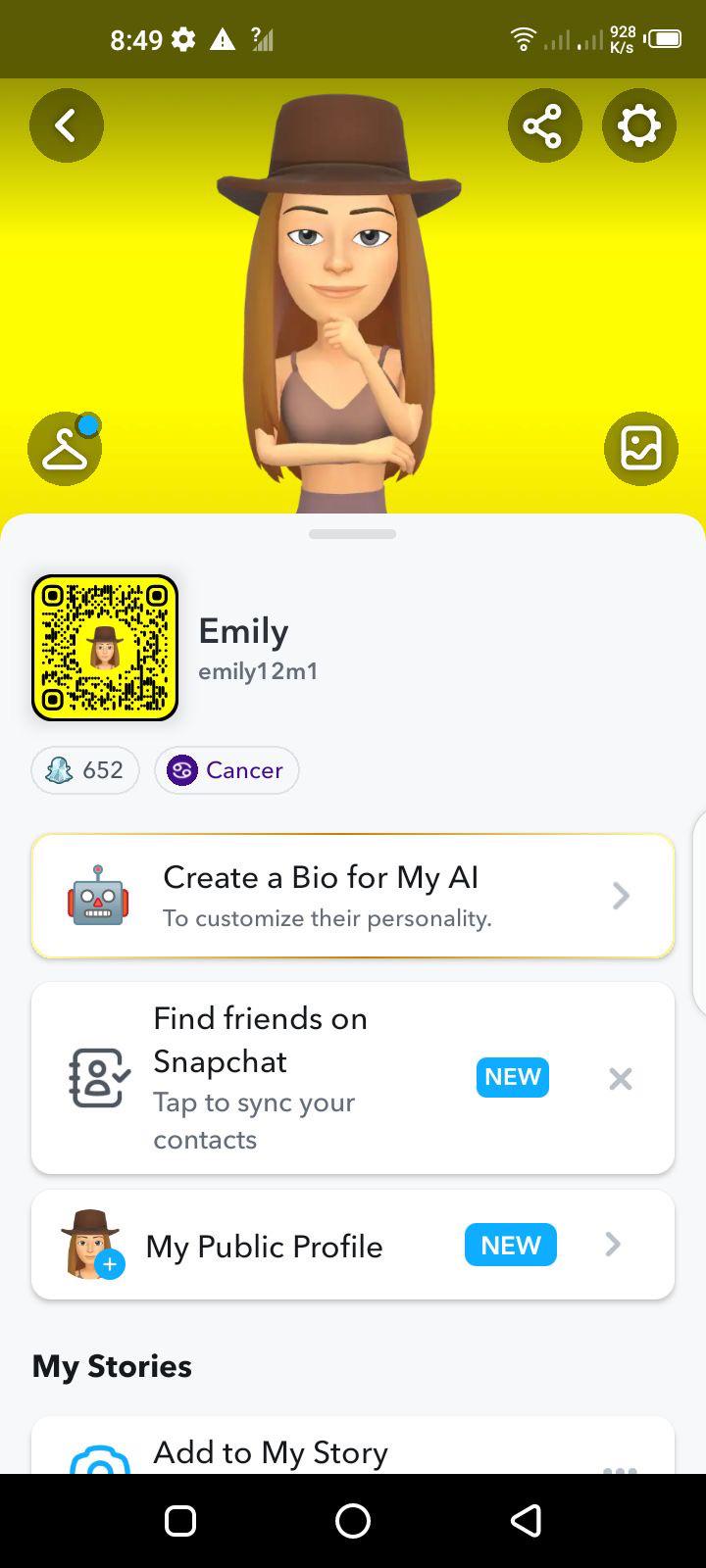
Task: Change background using the image icon
Action: click(641, 448)
